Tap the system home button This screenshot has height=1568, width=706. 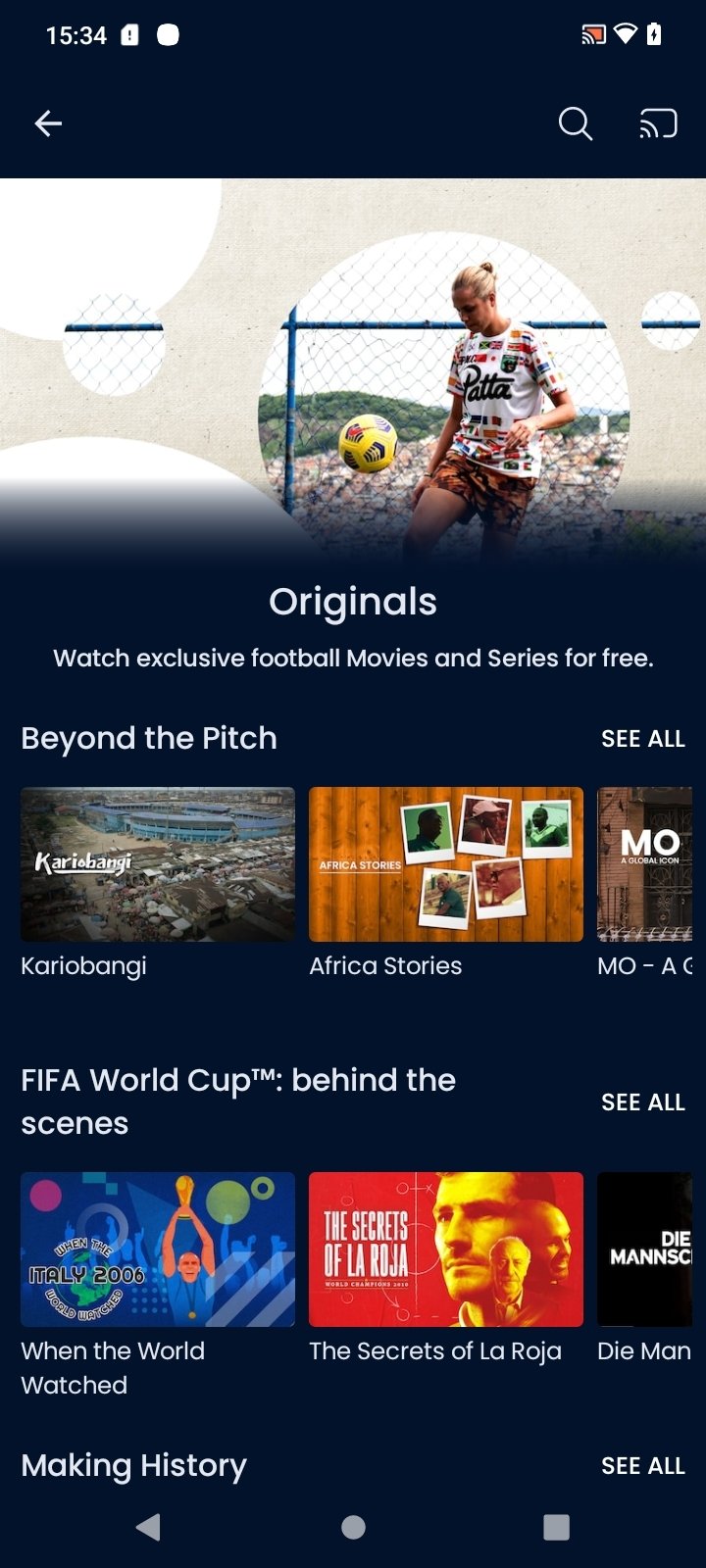[x=353, y=1527]
